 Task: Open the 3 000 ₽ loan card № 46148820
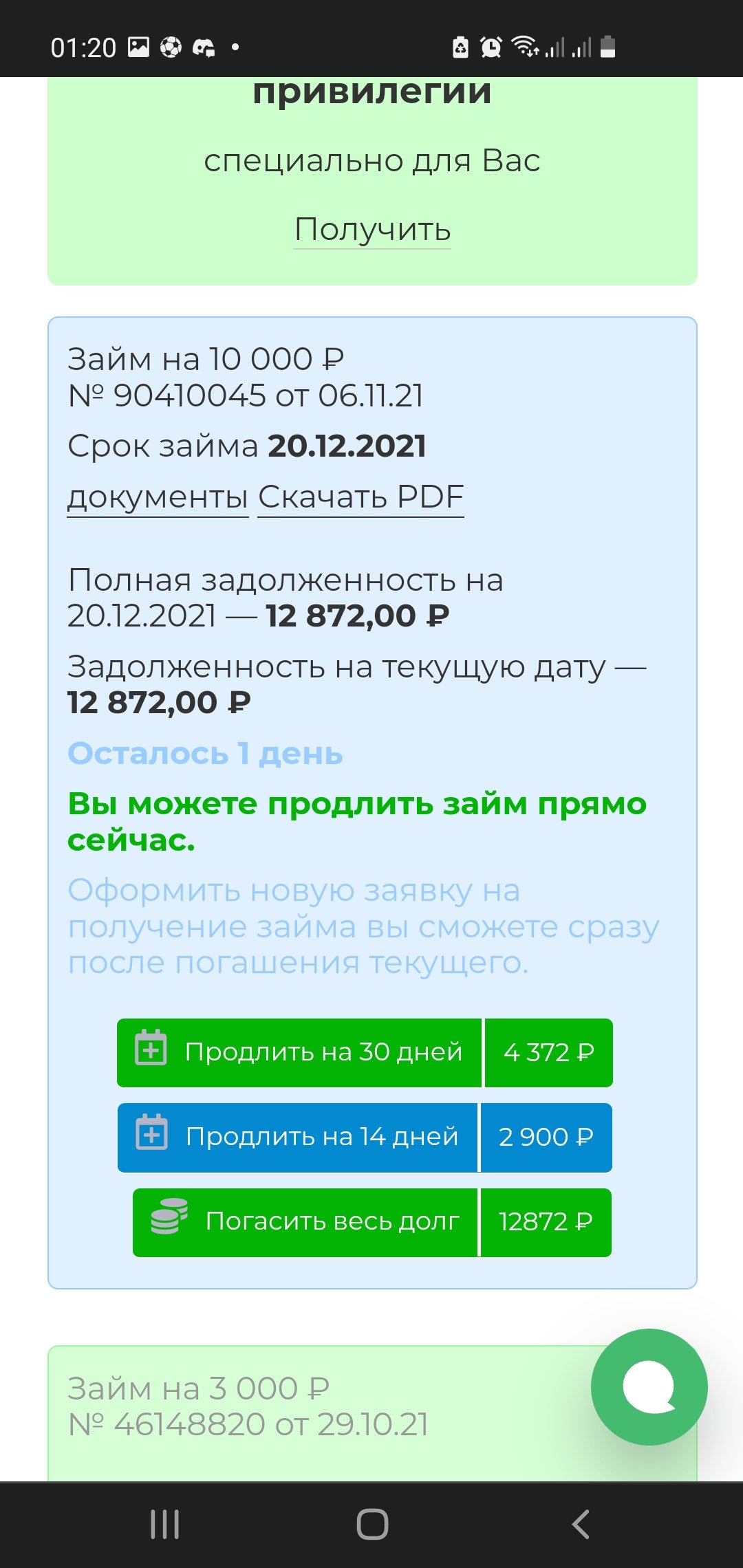tap(275, 1407)
